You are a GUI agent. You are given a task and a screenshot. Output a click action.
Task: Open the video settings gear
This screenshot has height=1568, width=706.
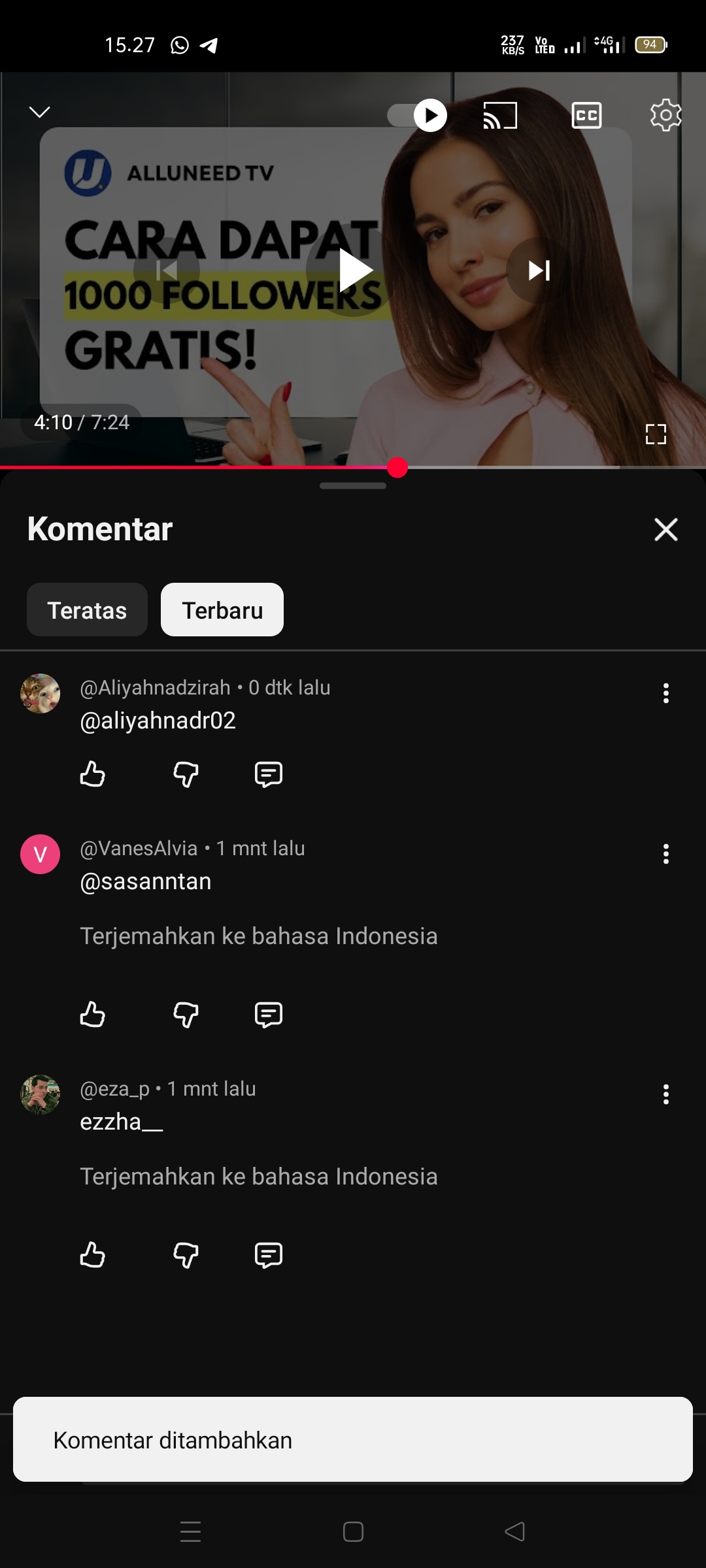pyautogui.click(x=665, y=116)
